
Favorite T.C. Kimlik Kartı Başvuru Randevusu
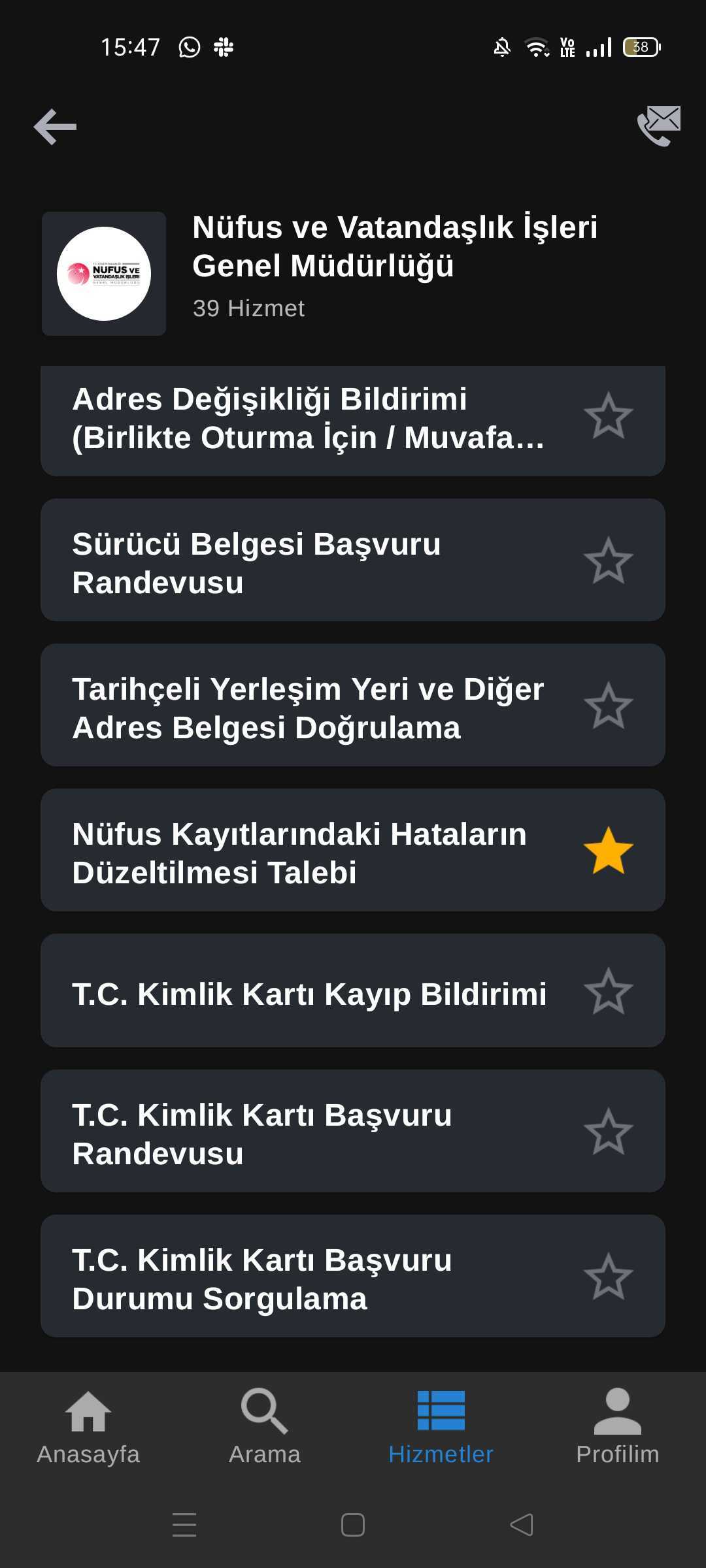point(608,1132)
